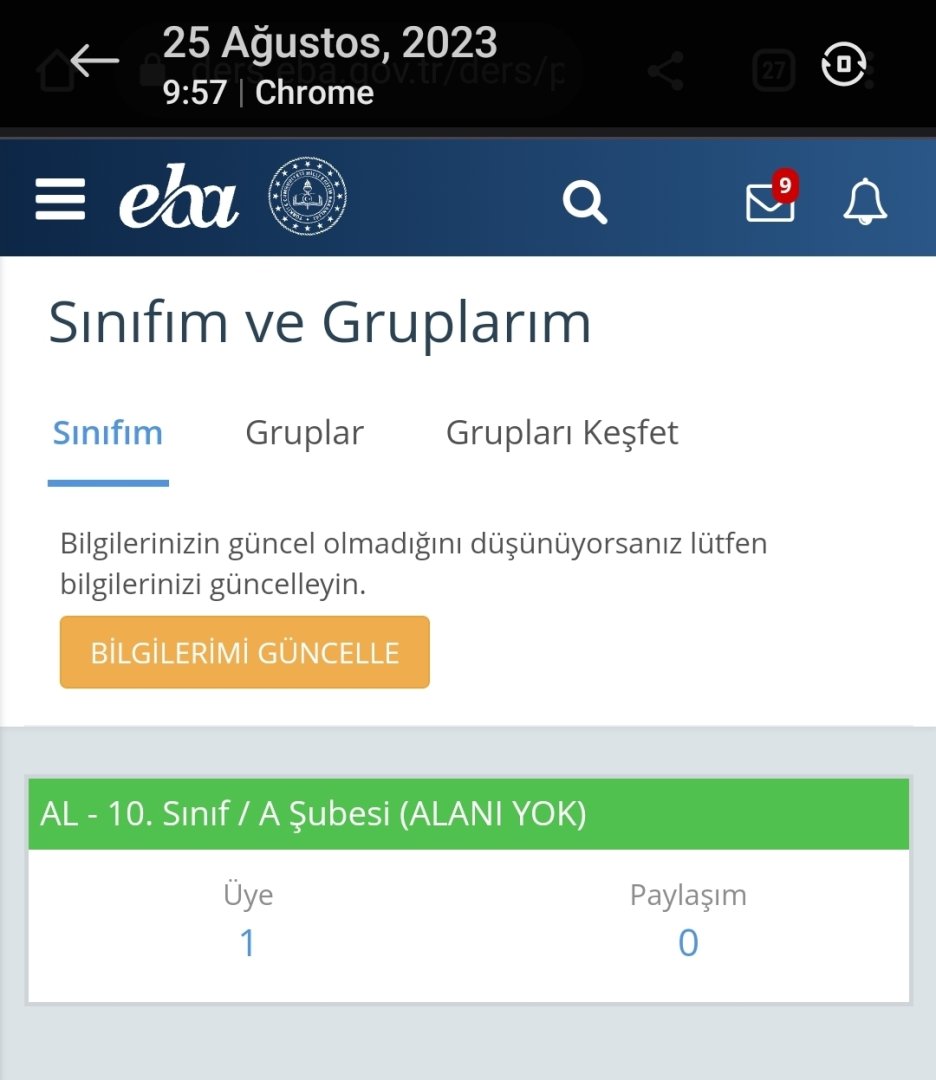Open messages envelope with 9 unread
This screenshot has width=936, height=1080.
click(x=771, y=200)
